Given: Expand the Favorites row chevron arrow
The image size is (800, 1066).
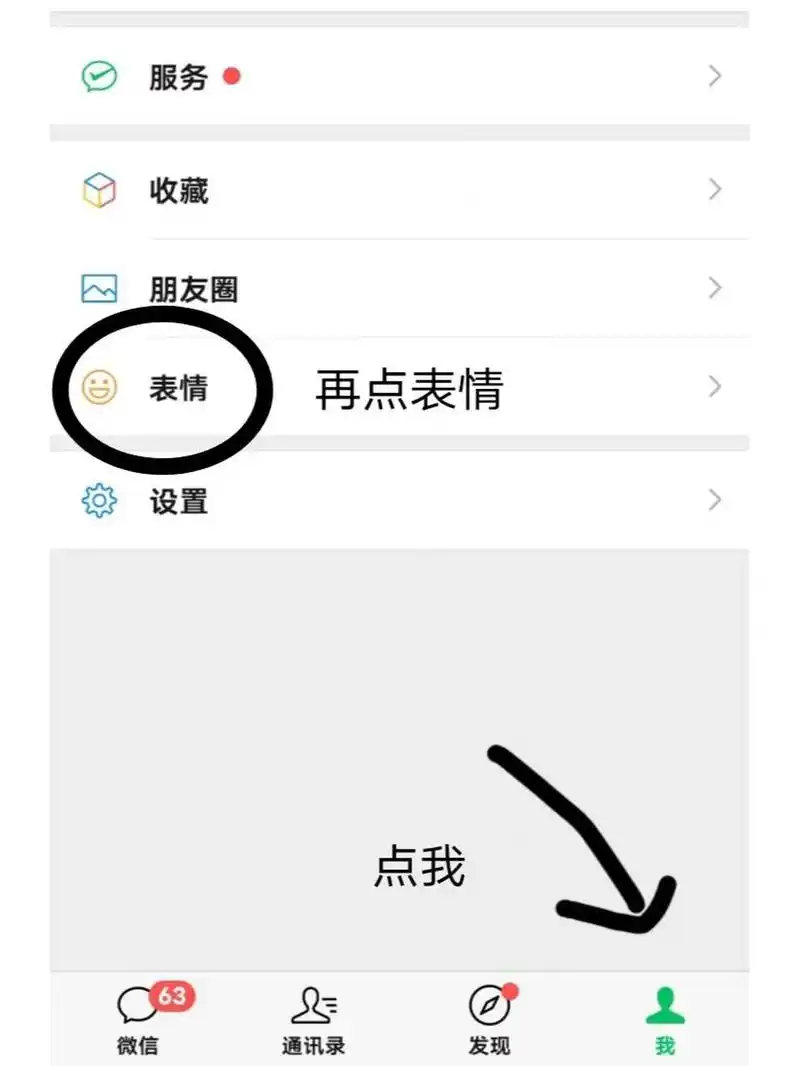Looking at the screenshot, I should [714, 189].
